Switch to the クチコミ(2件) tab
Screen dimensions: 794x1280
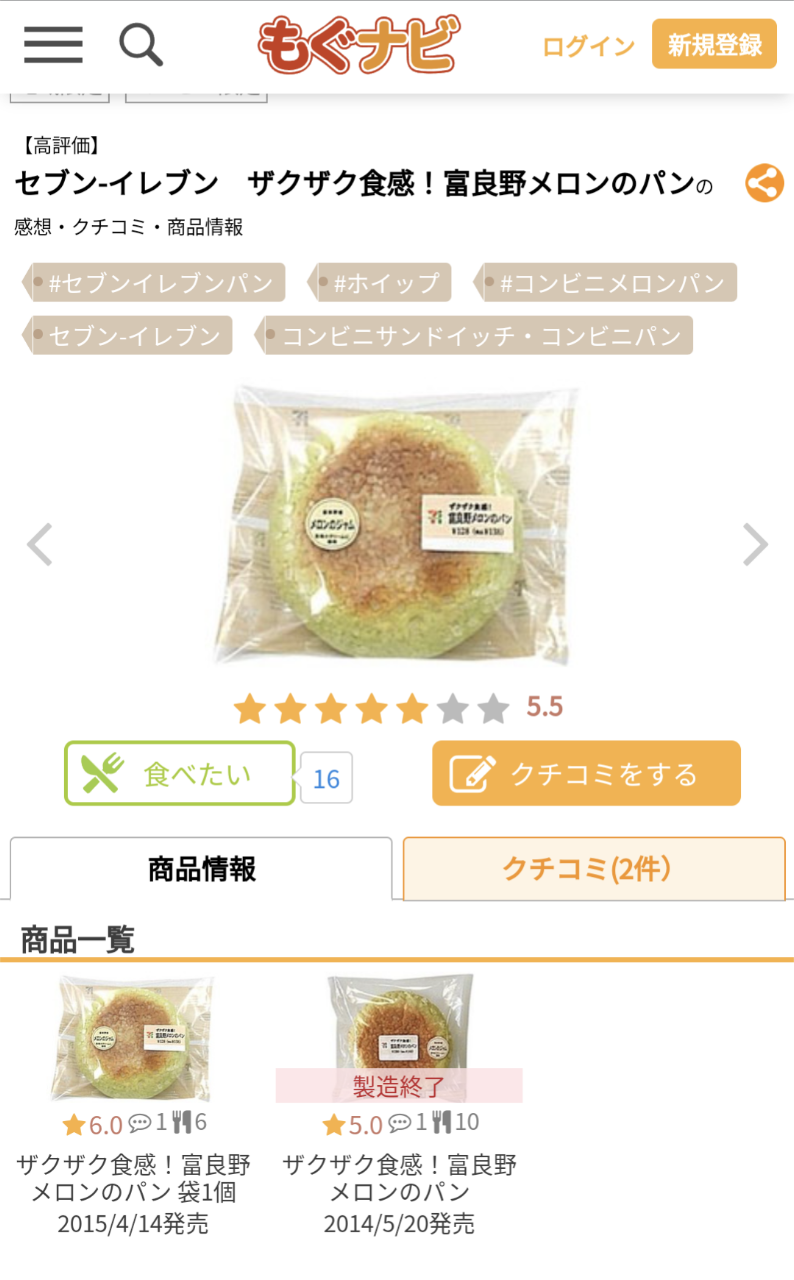(x=593, y=869)
